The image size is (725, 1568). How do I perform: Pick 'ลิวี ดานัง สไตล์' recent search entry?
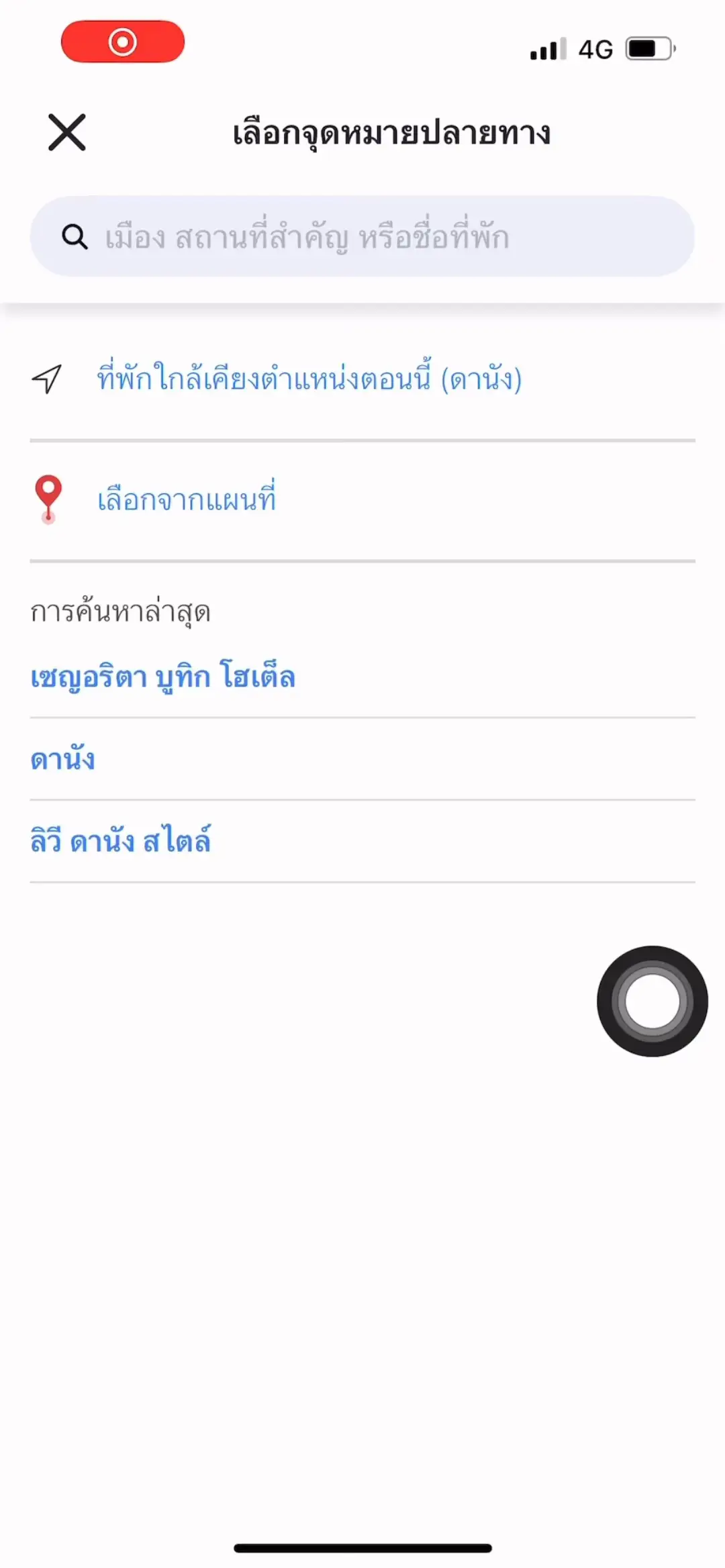[x=121, y=840]
